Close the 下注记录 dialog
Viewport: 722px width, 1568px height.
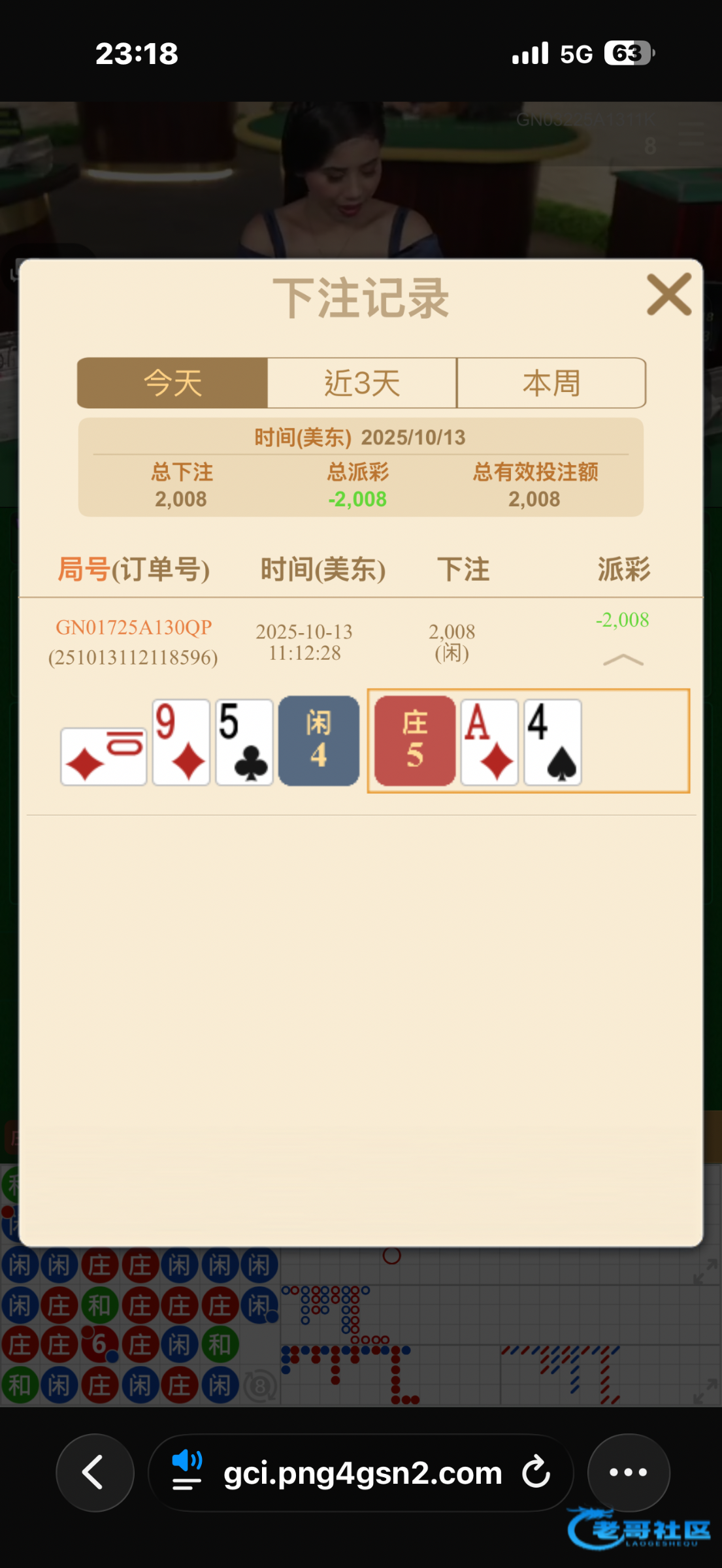668,295
